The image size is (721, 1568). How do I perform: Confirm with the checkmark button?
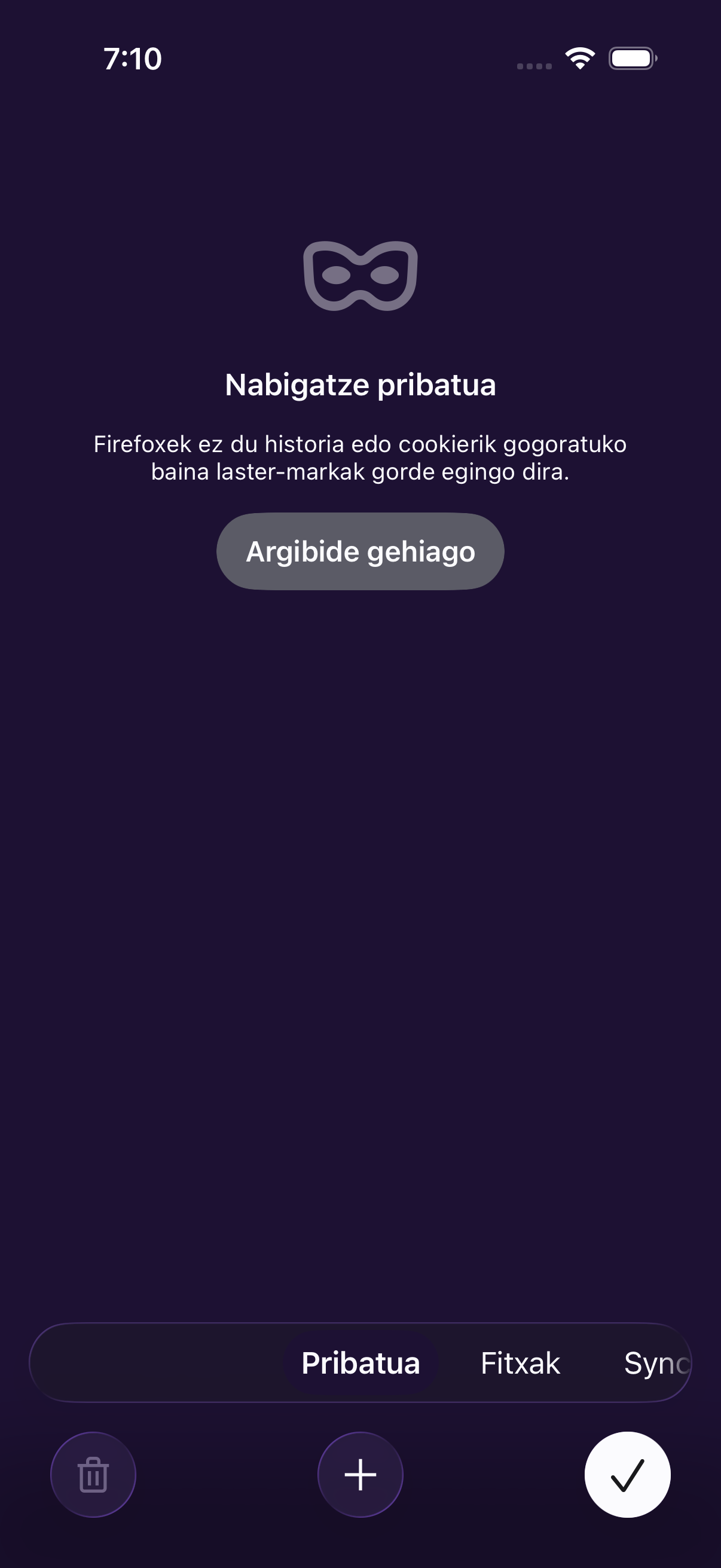[x=627, y=1474]
